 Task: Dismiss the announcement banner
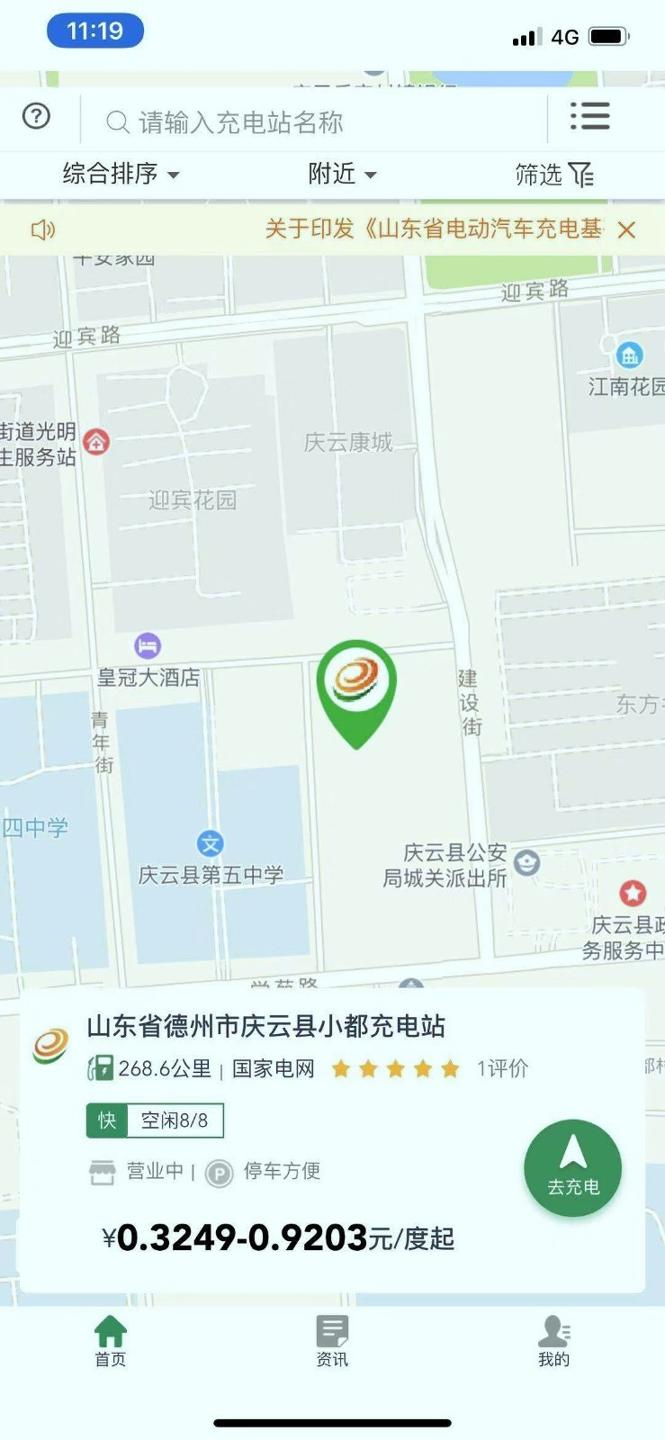click(627, 230)
